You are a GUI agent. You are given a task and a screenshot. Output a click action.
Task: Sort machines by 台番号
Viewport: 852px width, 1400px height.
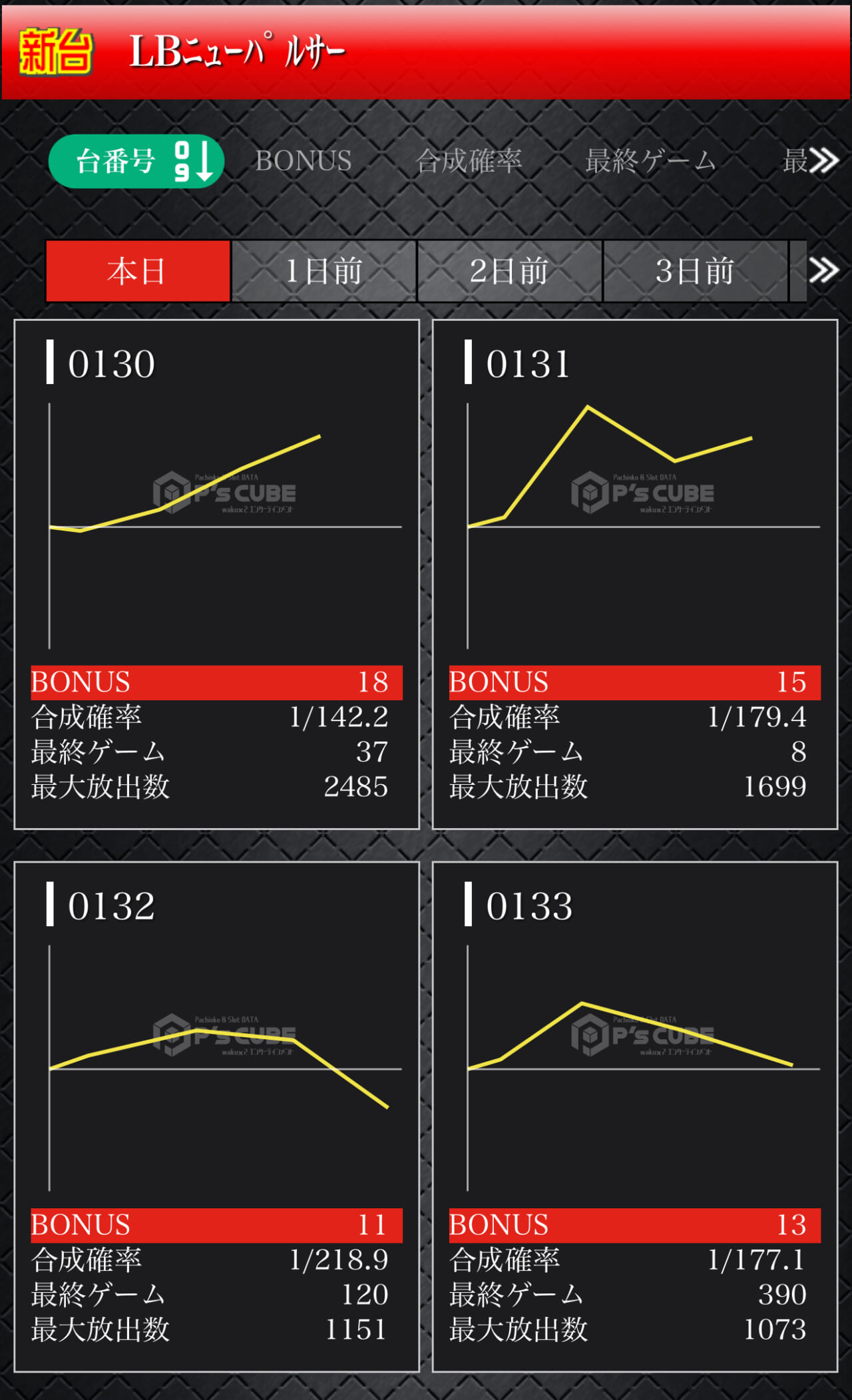(x=136, y=161)
